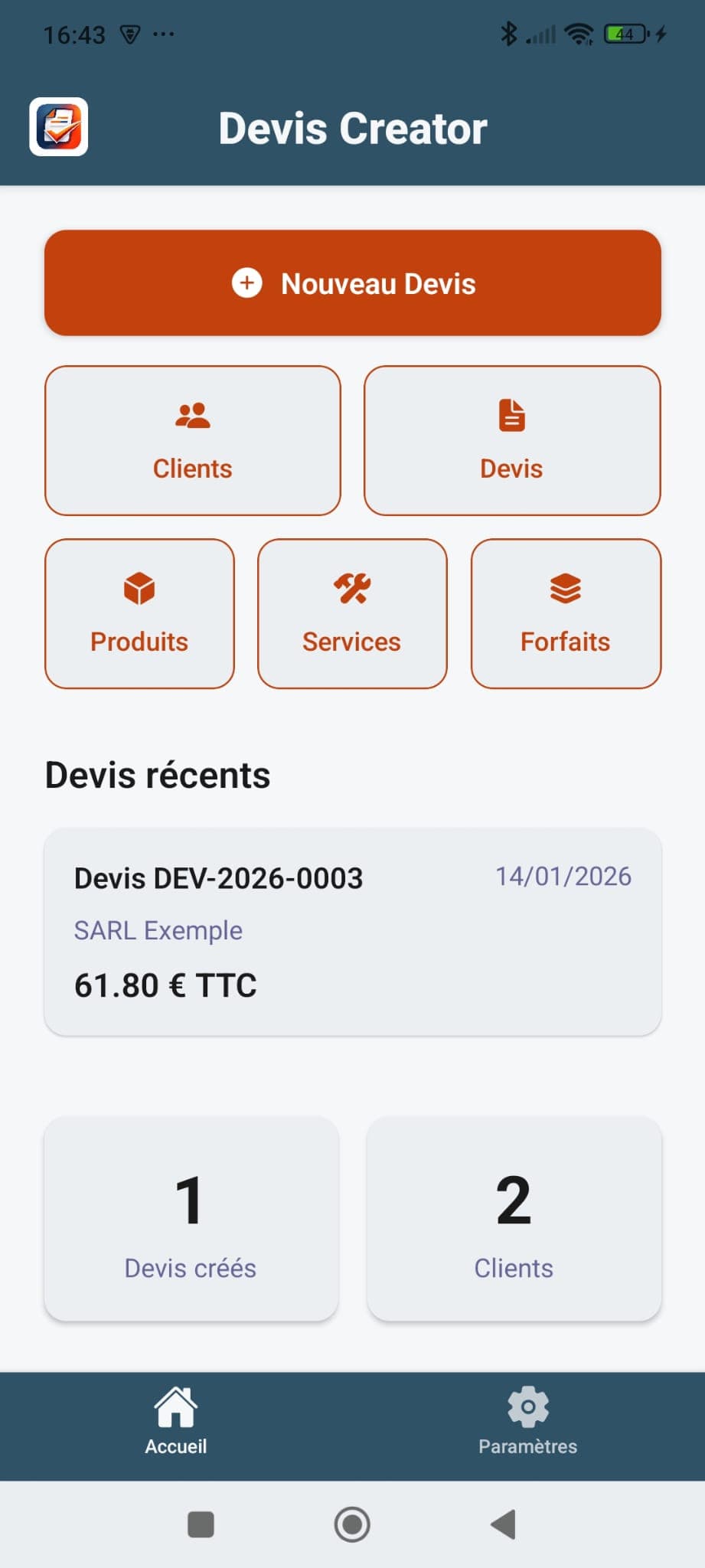Viewport: 705px width, 1568px height.
Task: Select the Clients people icon
Action: [191, 415]
